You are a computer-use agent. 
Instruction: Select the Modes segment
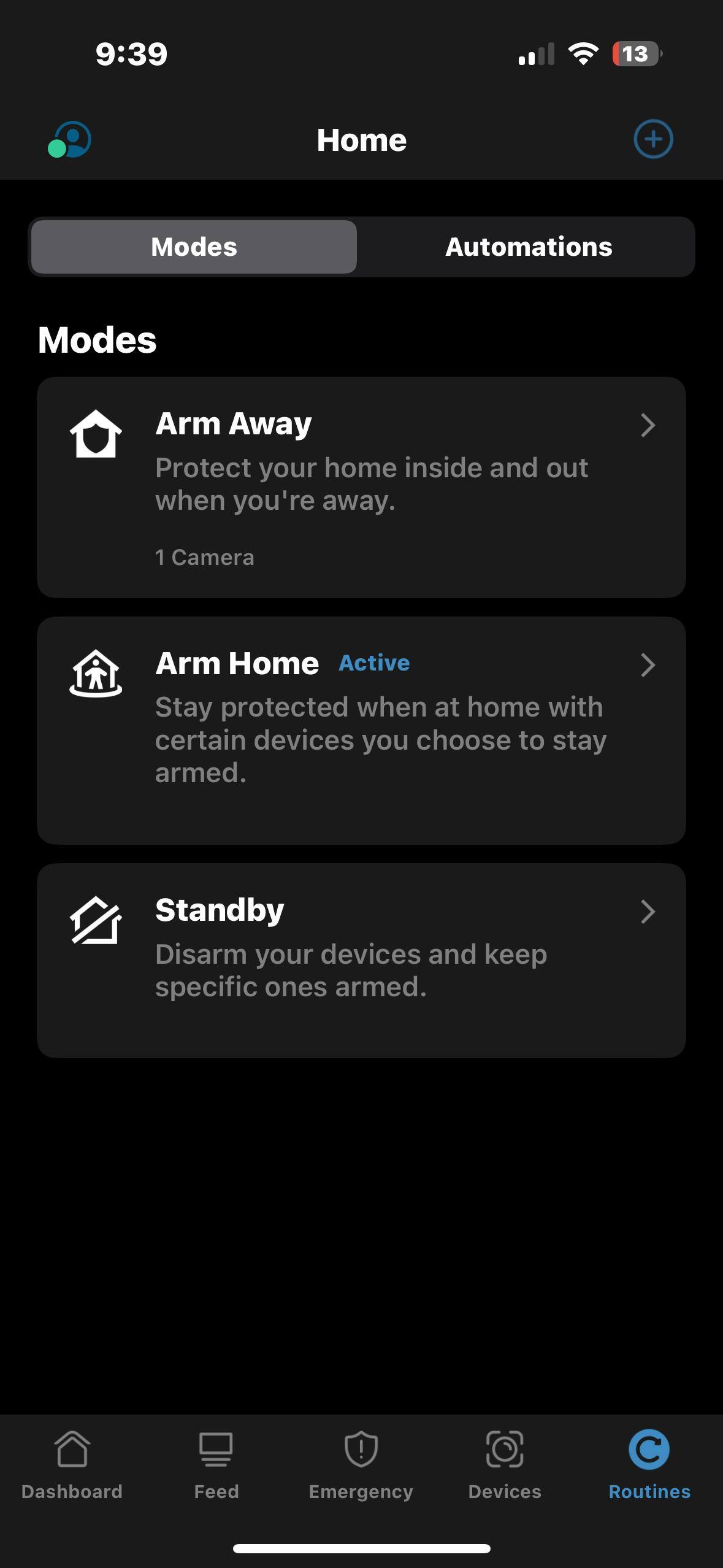coord(194,247)
